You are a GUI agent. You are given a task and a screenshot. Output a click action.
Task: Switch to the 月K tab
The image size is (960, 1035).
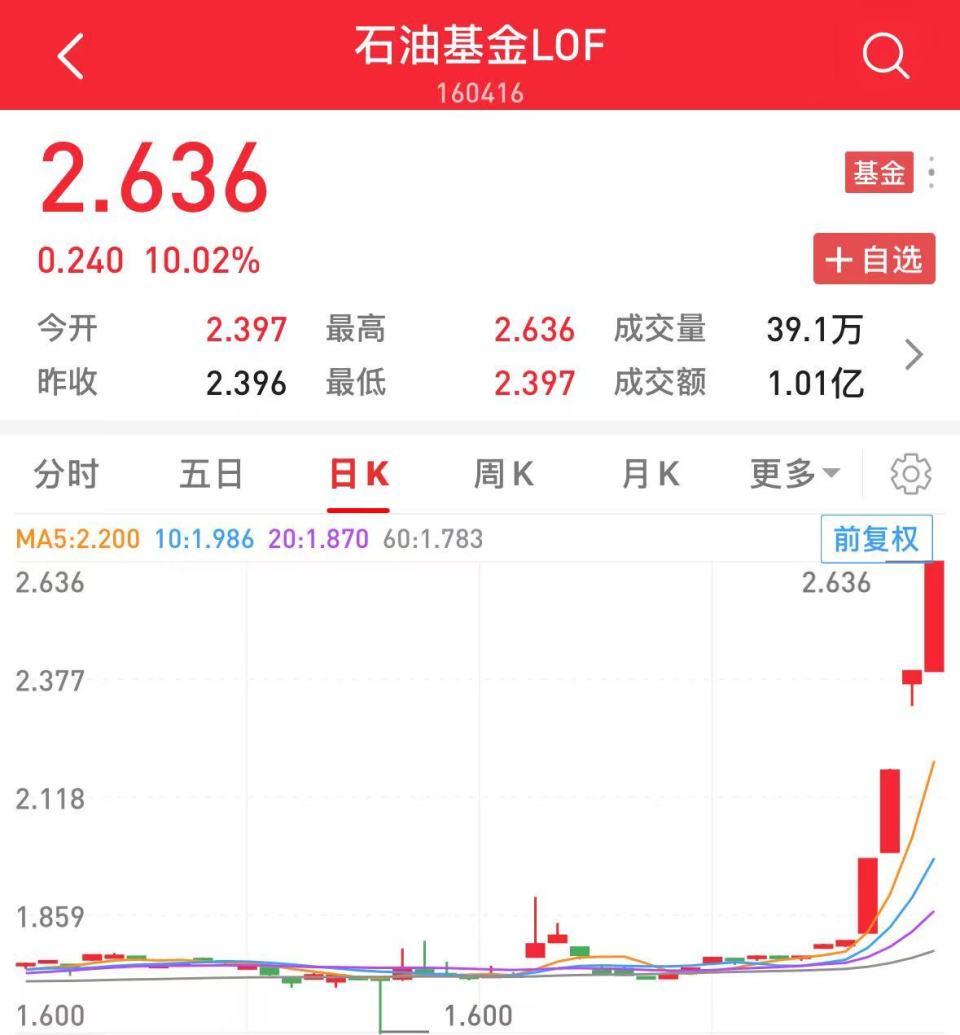pos(648,474)
